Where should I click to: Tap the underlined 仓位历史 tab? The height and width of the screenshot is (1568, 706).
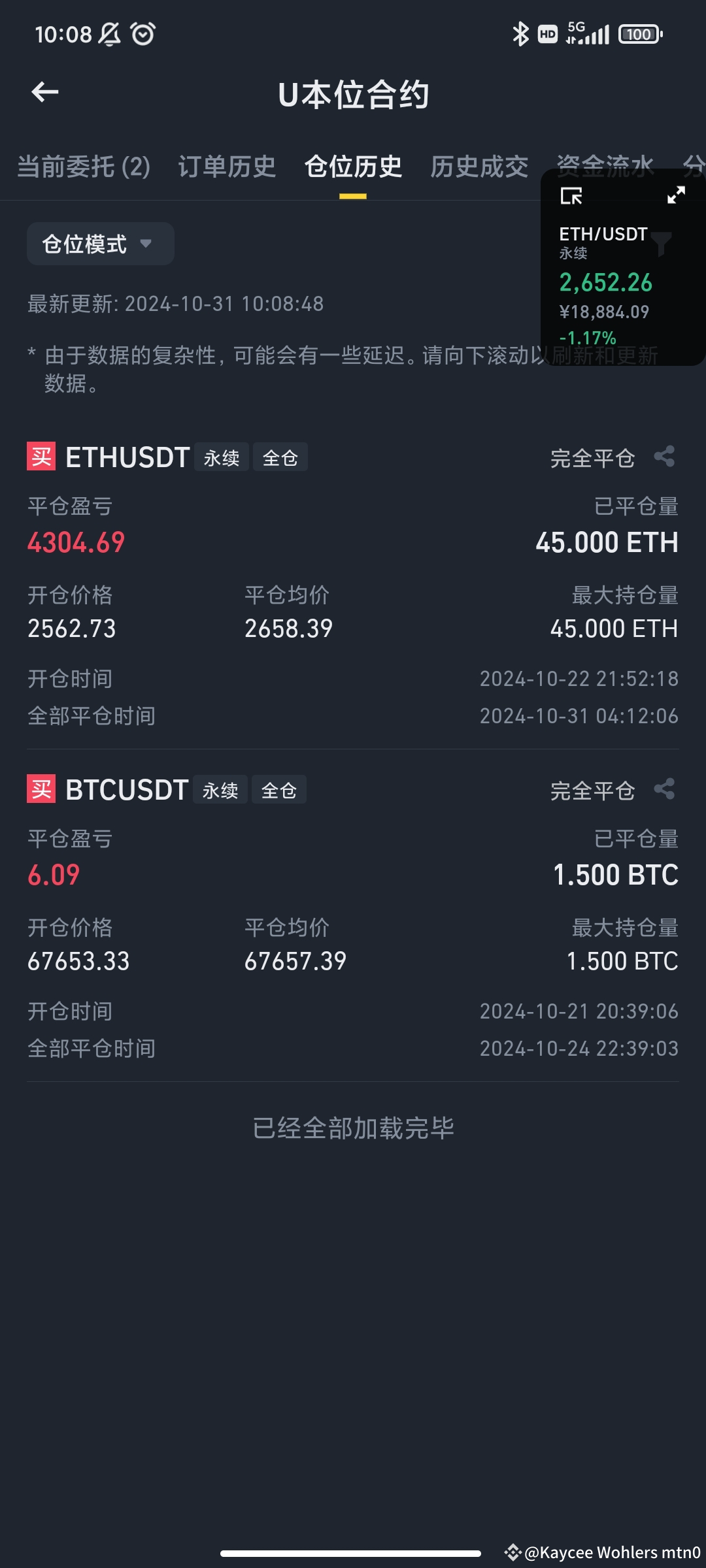click(x=353, y=167)
